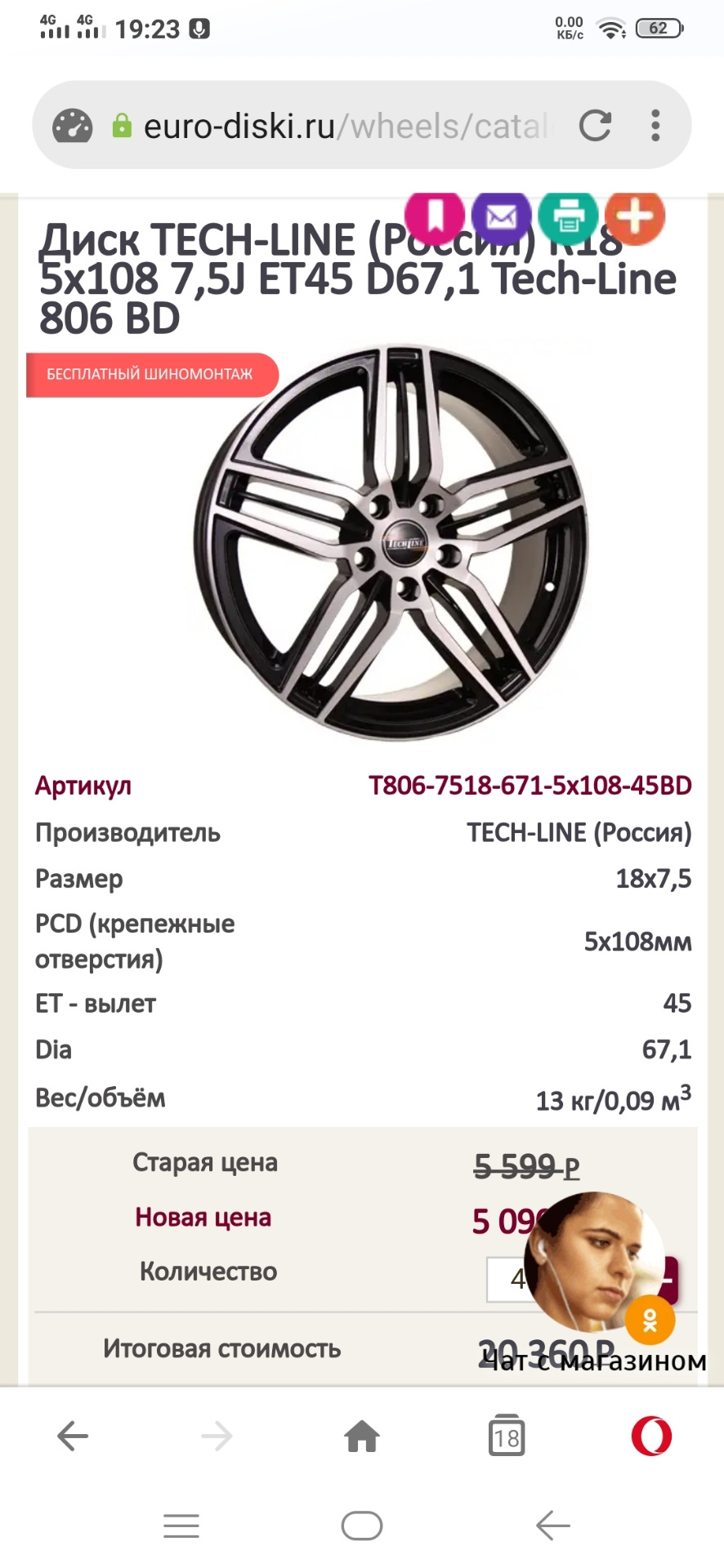Viewport: 724px width, 1568px height.
Task: Open the browser overflow menu
Action: (655, 126)
